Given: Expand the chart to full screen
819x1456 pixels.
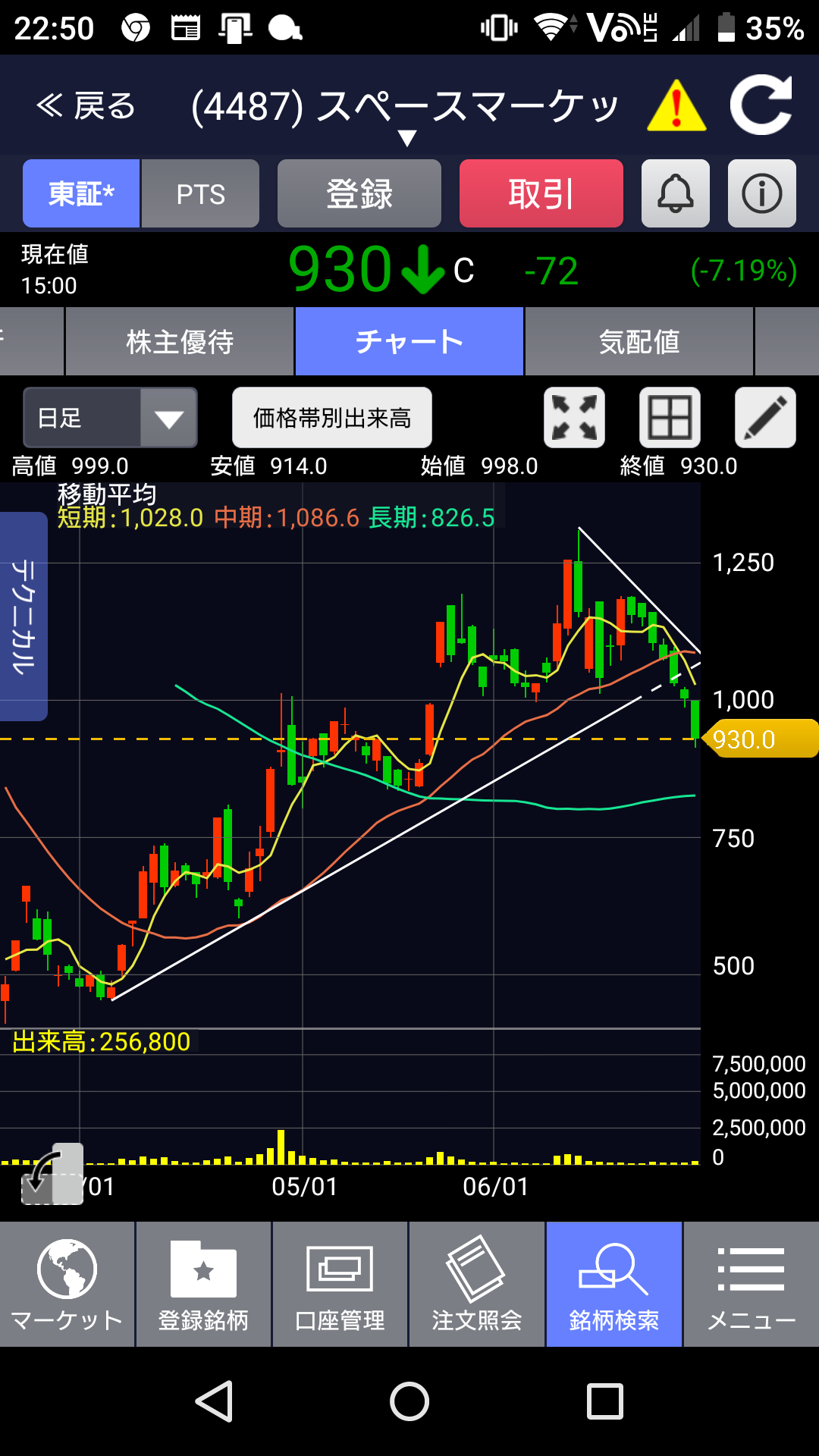Looking at the screenshot, I should pos(574,418).
